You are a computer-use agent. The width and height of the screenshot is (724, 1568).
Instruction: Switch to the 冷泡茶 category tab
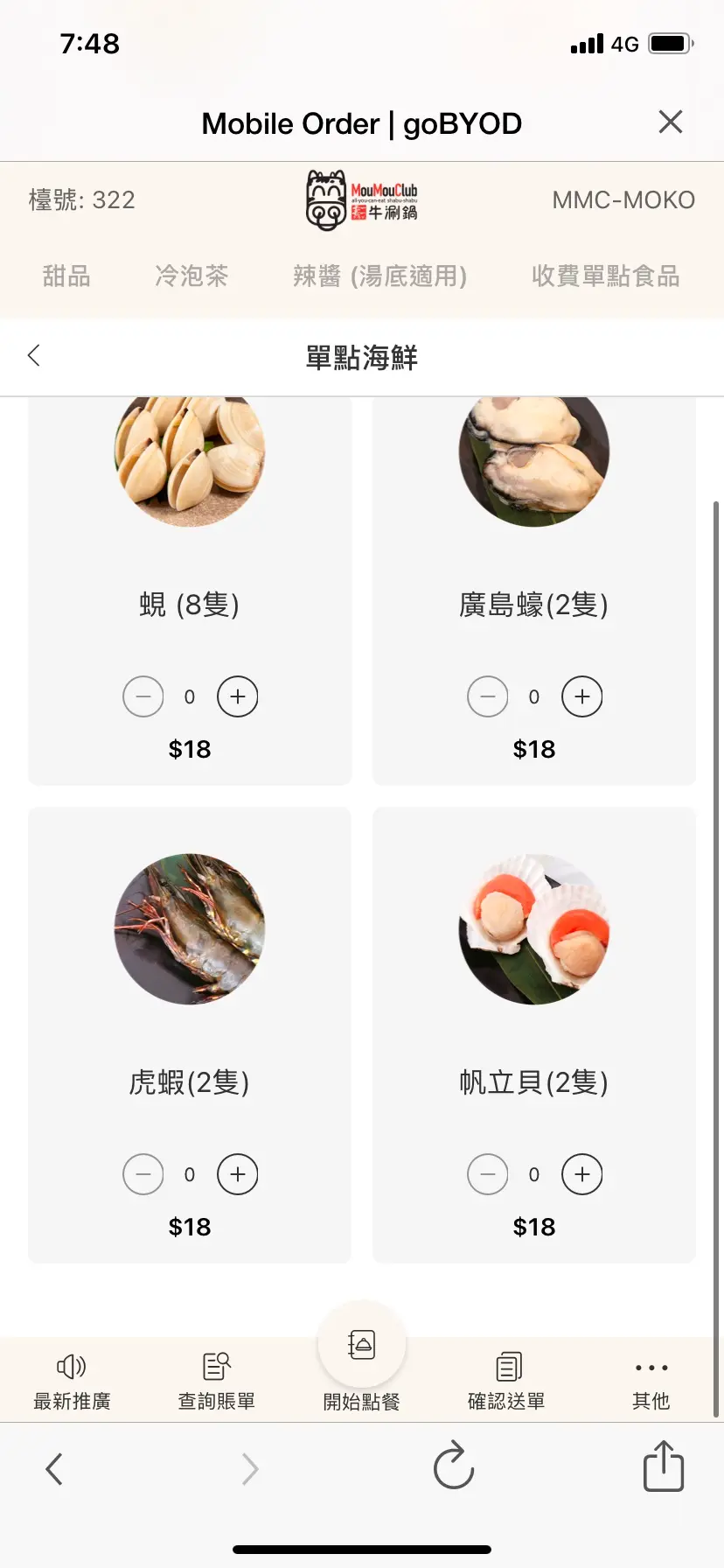click(x=191, y=276)
